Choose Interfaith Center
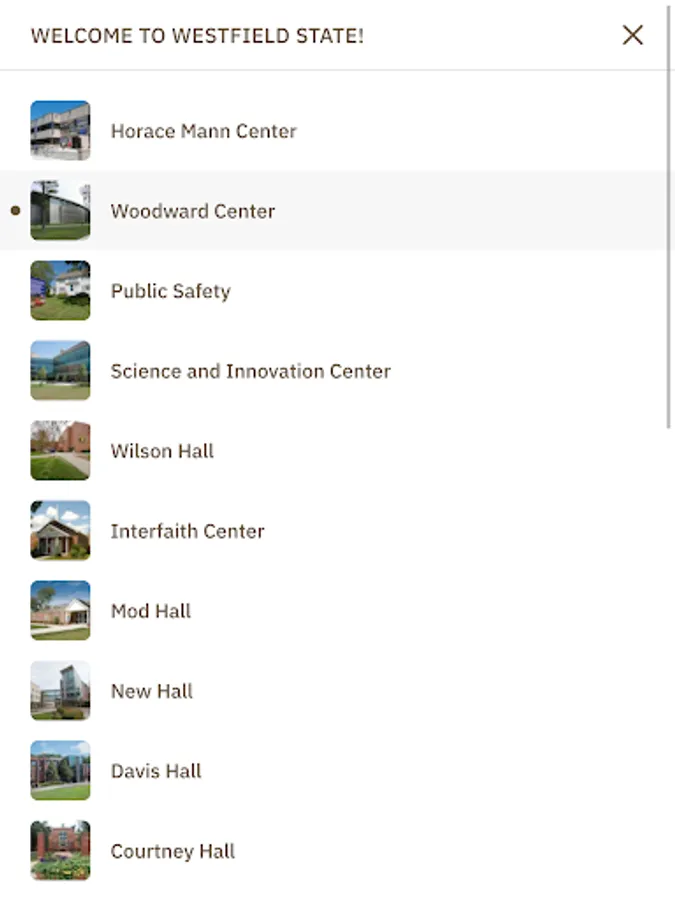 point(187,531)
